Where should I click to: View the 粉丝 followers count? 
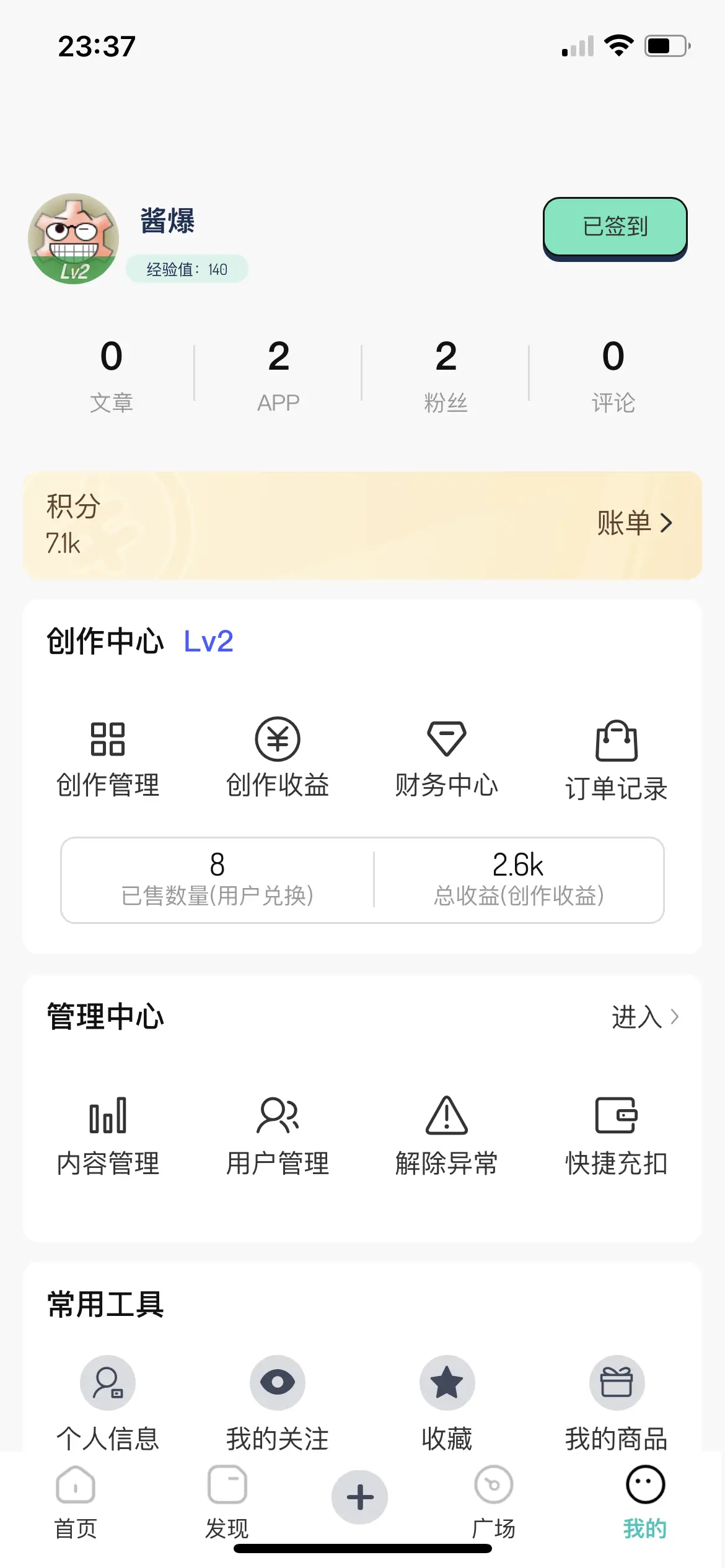[x=446, y=375]
